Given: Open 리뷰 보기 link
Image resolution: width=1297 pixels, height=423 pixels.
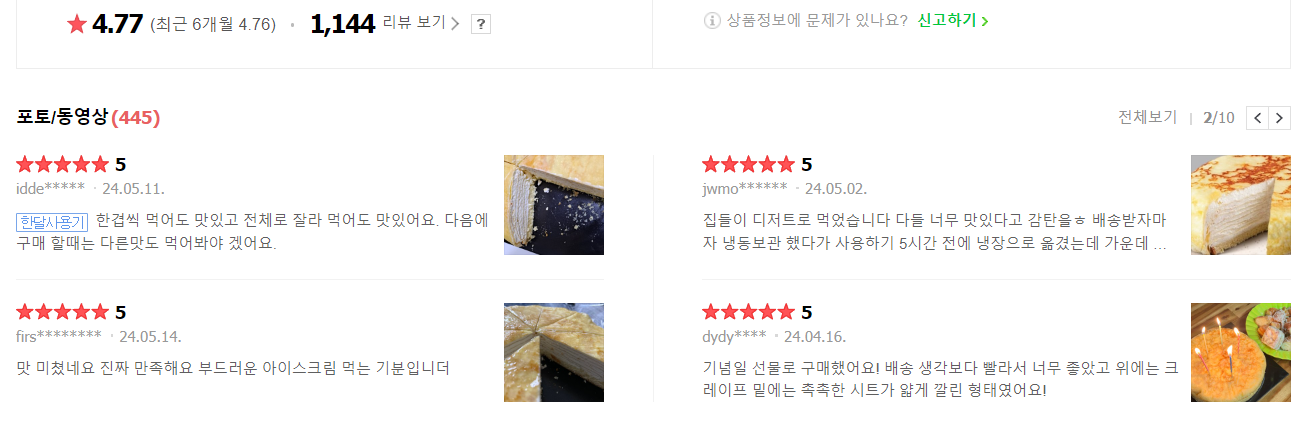Looking at the screenshot, I should coord(420,23).
